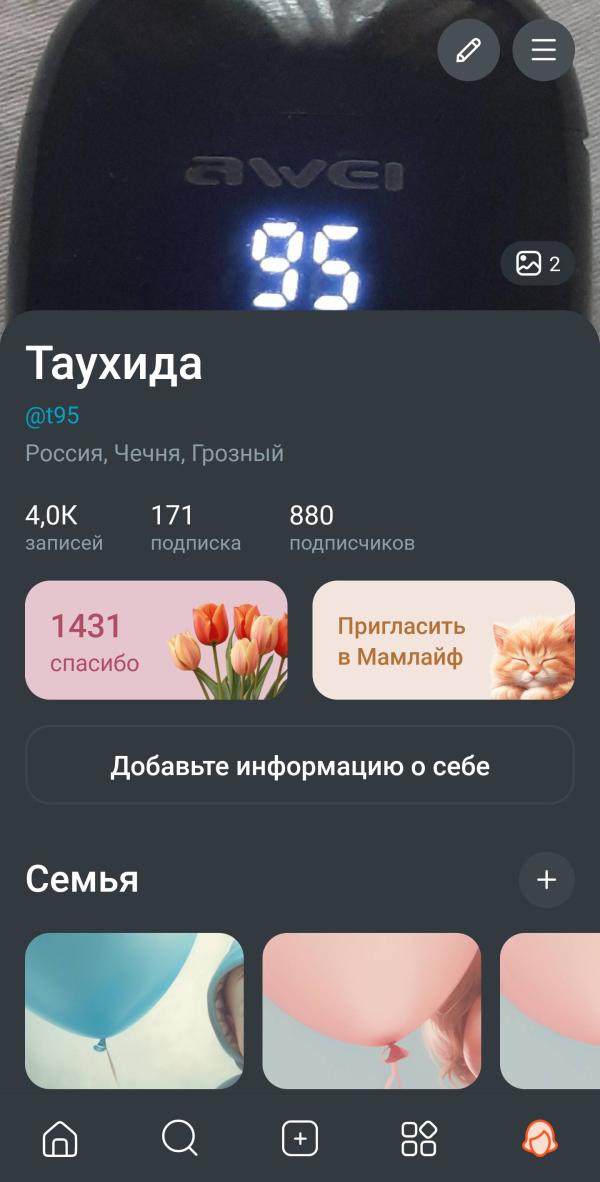
Task: Open the pink balloon family card
Action: coord(371,1010)
